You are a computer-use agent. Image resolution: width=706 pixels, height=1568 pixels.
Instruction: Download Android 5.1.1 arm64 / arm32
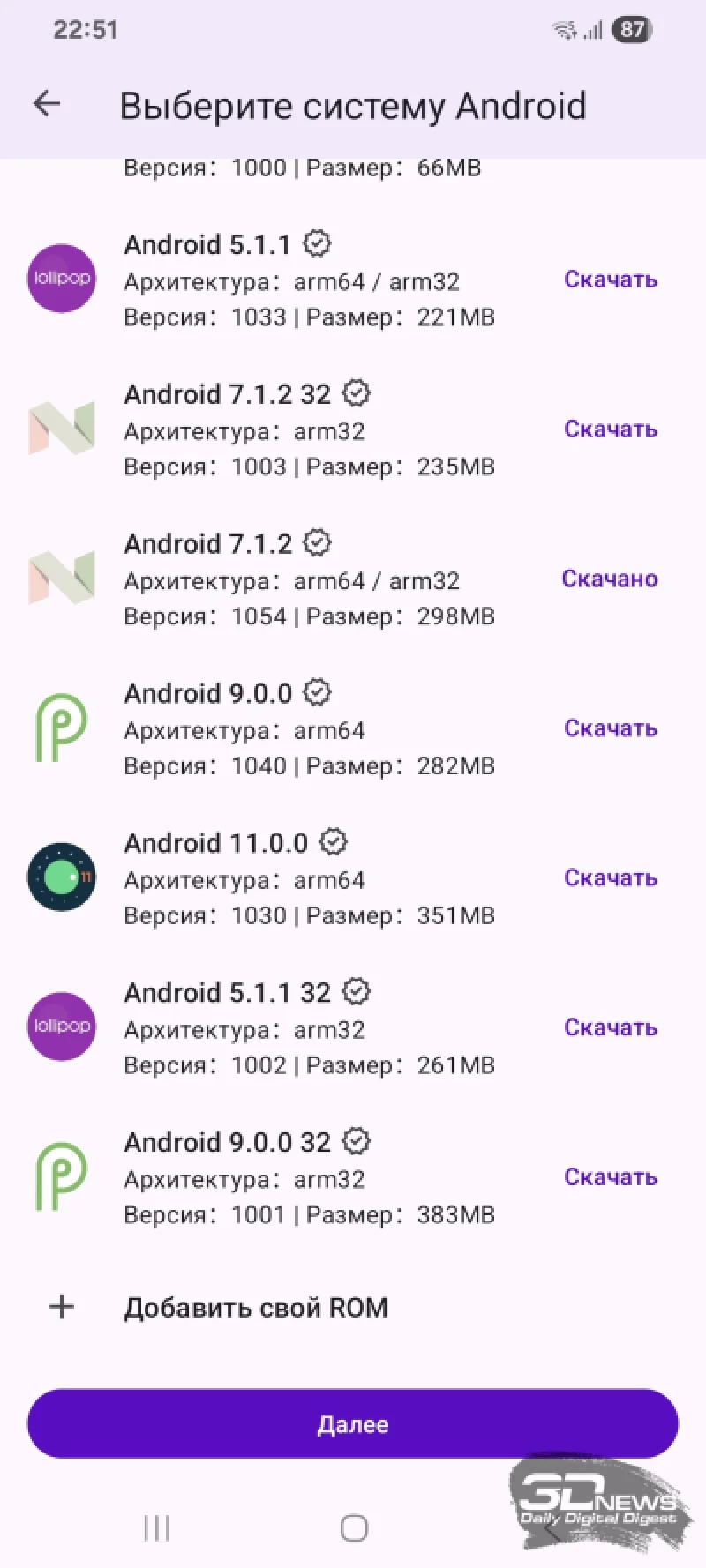[610, 280]
